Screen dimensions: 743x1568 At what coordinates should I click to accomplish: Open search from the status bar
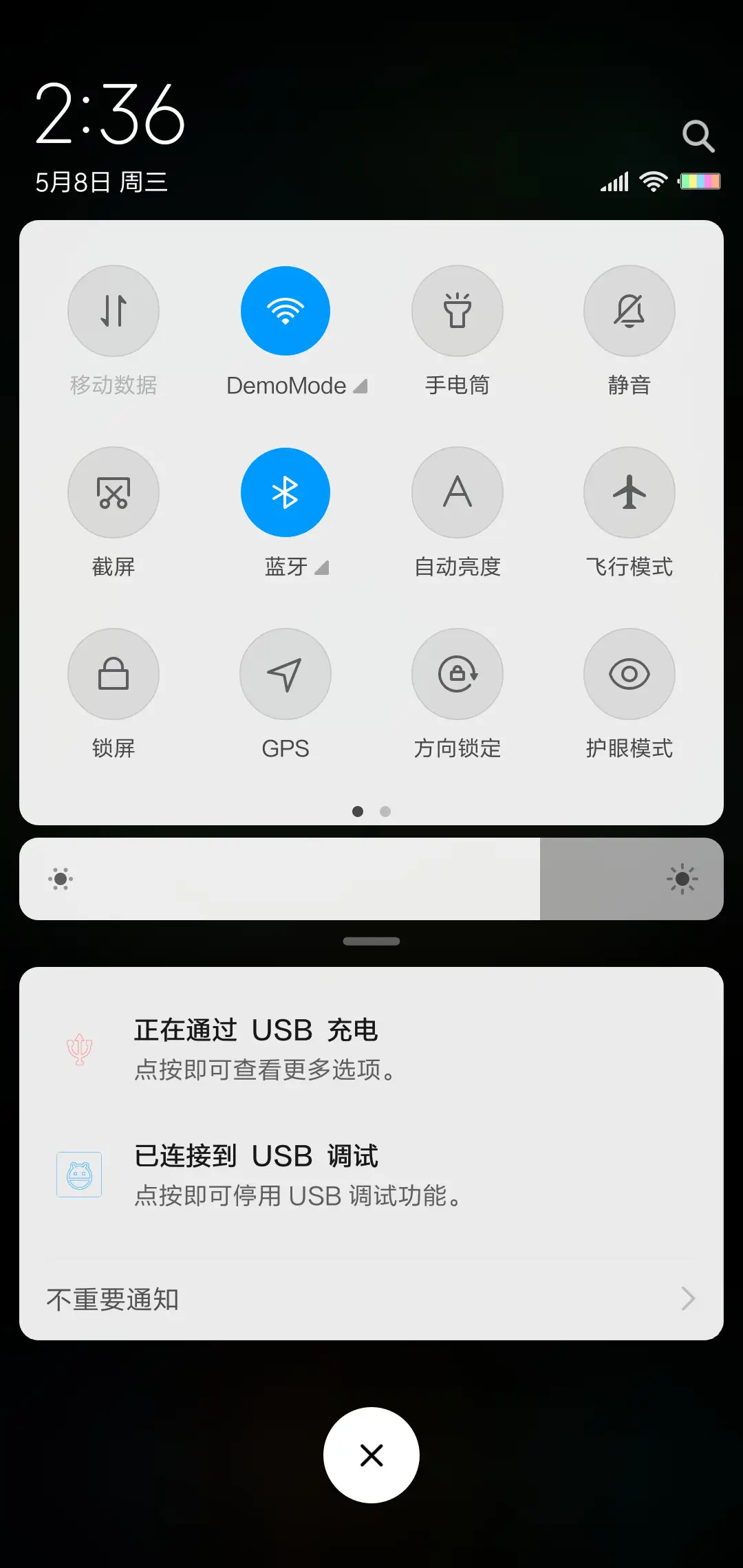(x=699, y=135)
